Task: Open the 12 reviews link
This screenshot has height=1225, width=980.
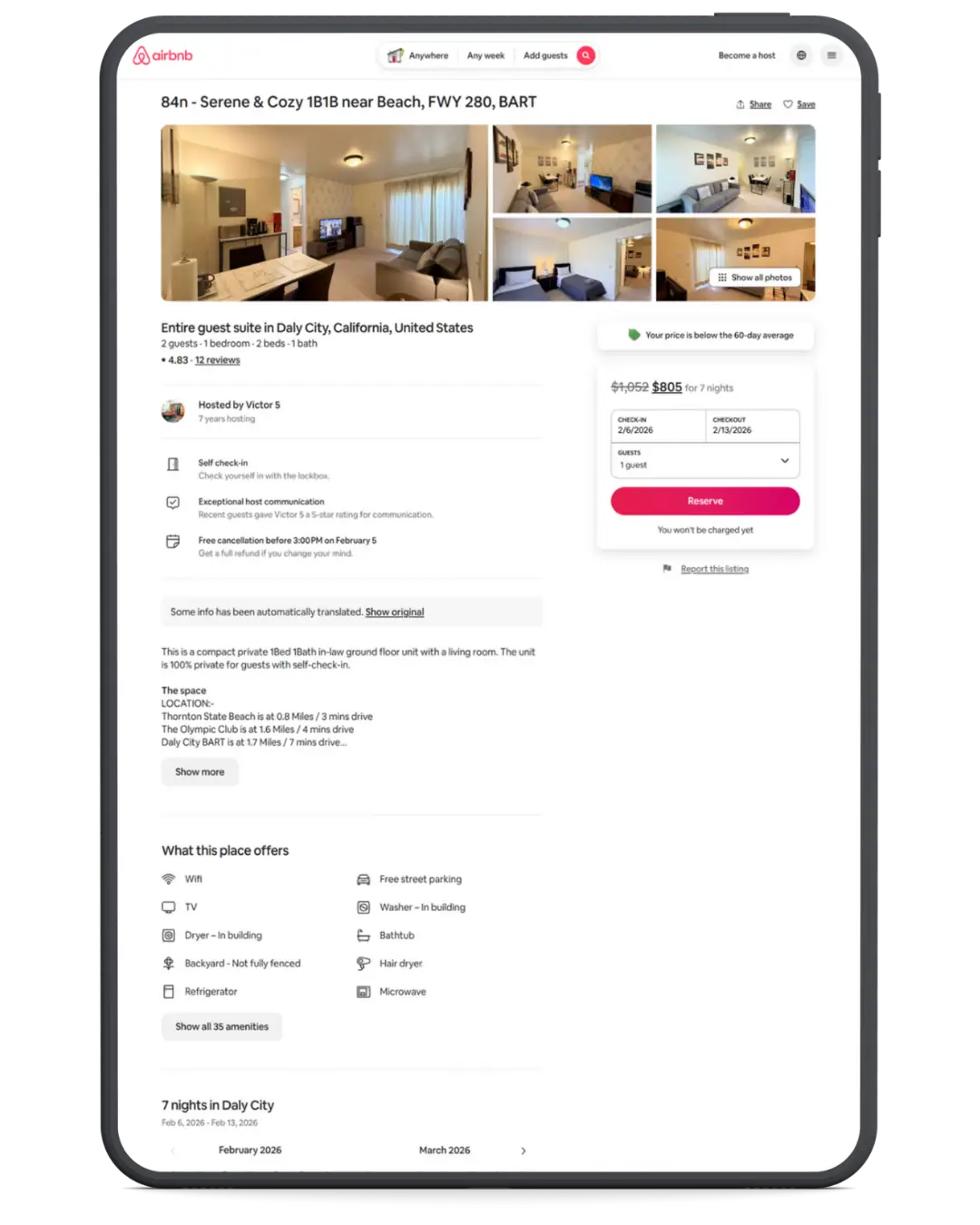Action: [218, 360]
